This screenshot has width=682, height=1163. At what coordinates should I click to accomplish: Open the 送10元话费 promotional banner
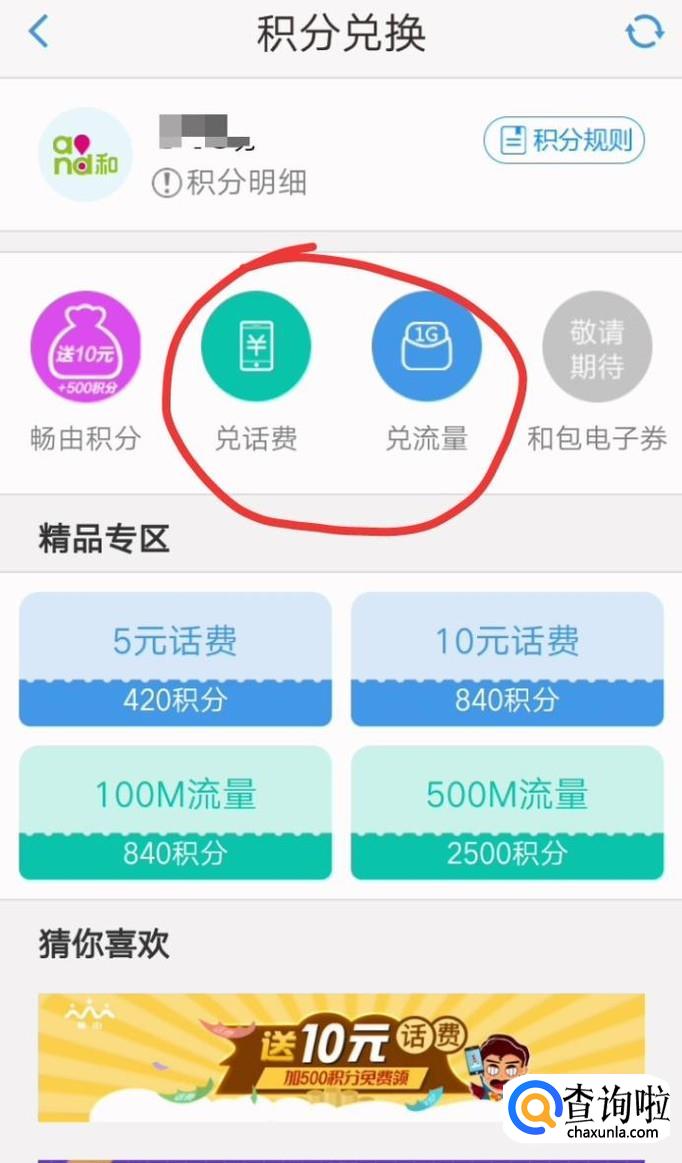click(x=341, y=1057)
